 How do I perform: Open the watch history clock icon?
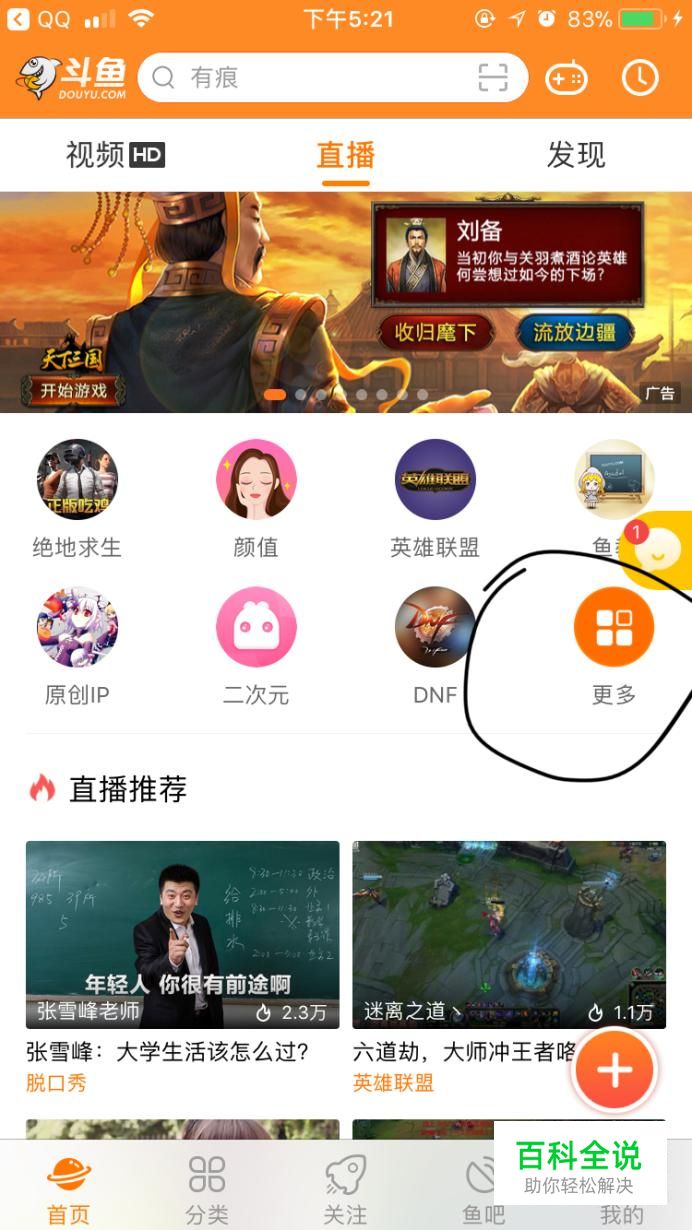point(640,78)
